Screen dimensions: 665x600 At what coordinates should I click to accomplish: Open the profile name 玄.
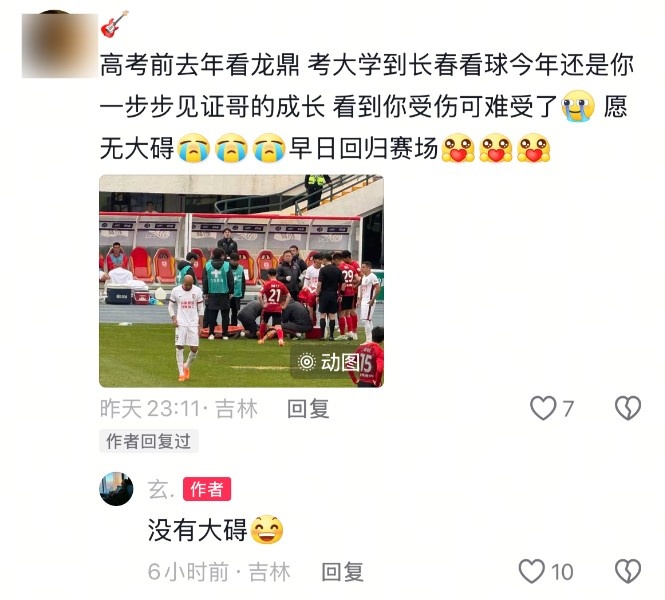click(160, 489)
